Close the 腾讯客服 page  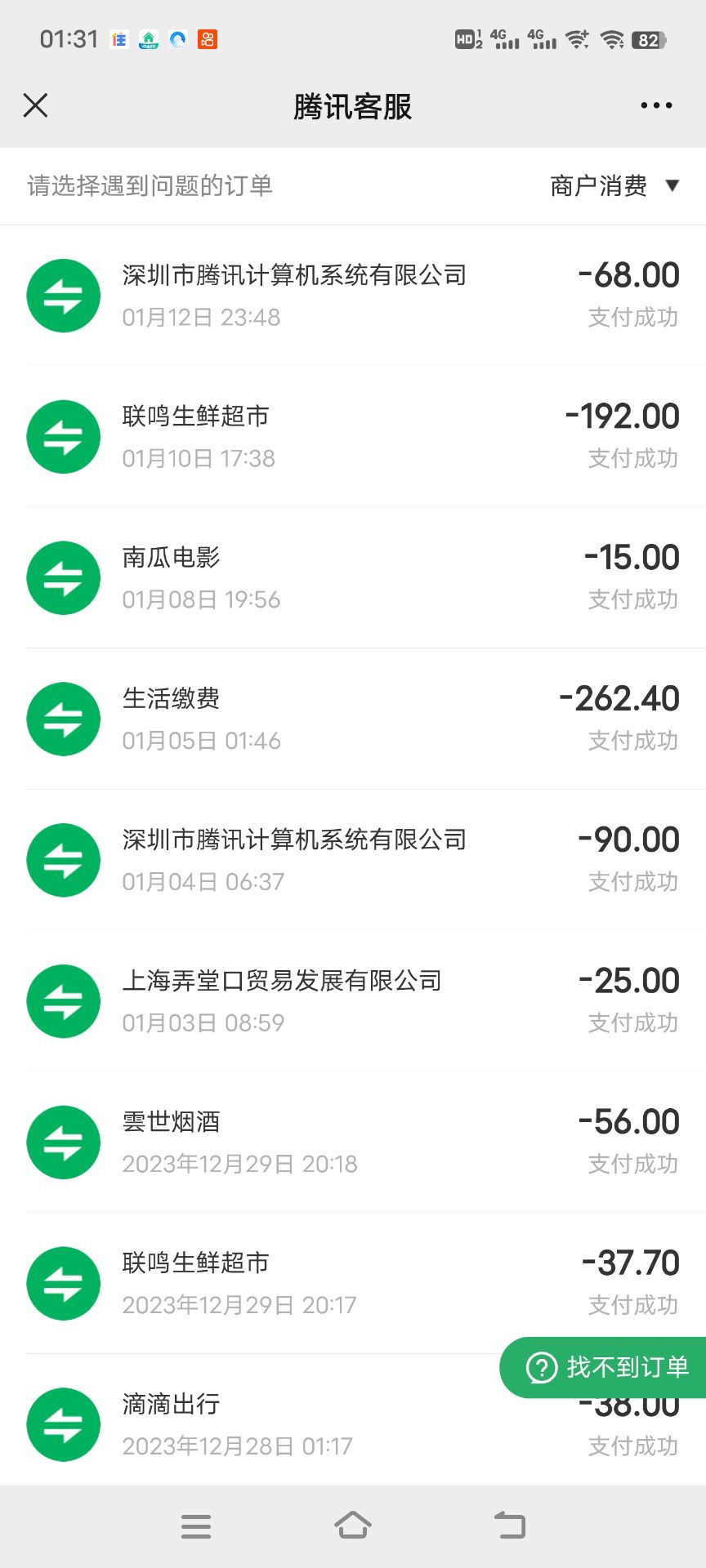[35, 105]
